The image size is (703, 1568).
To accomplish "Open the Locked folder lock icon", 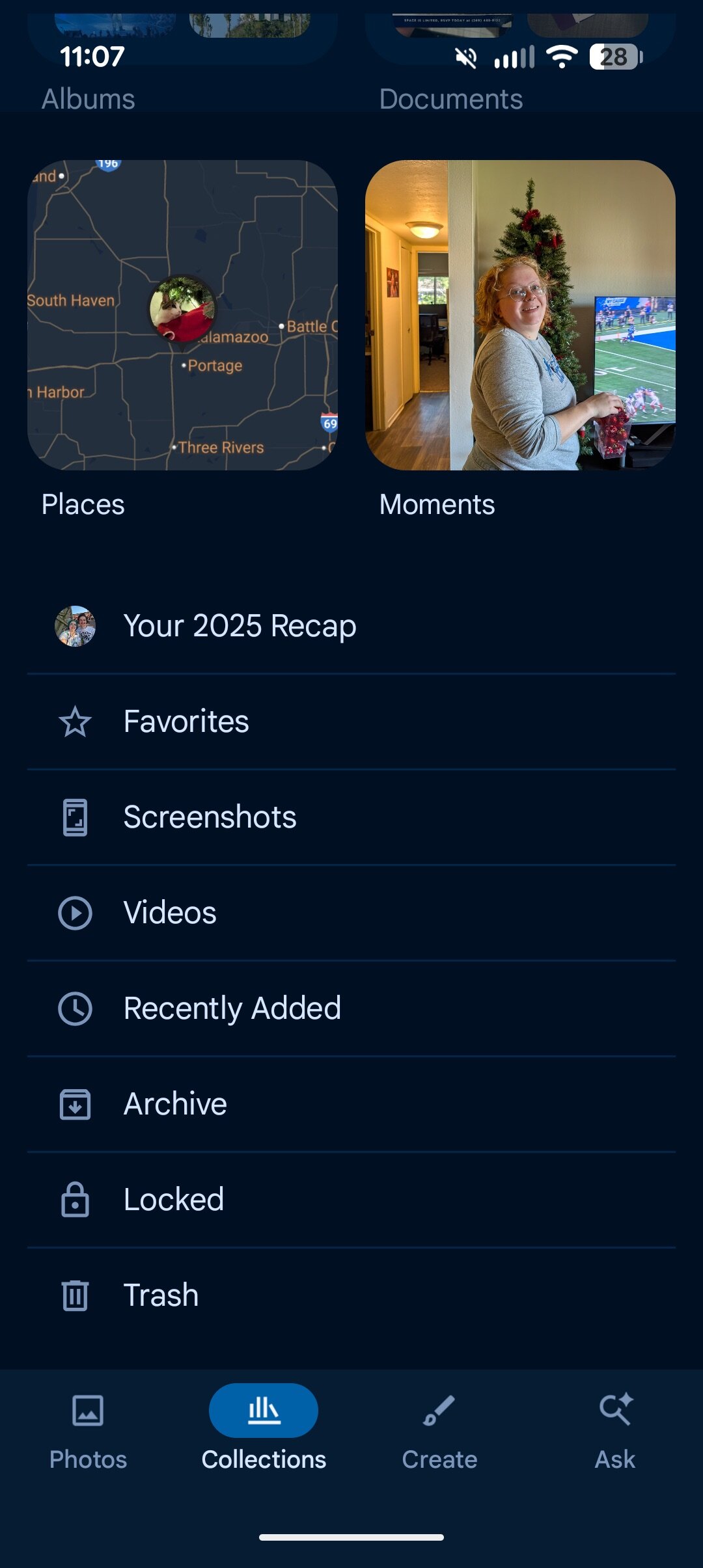I will [74, 1199].
